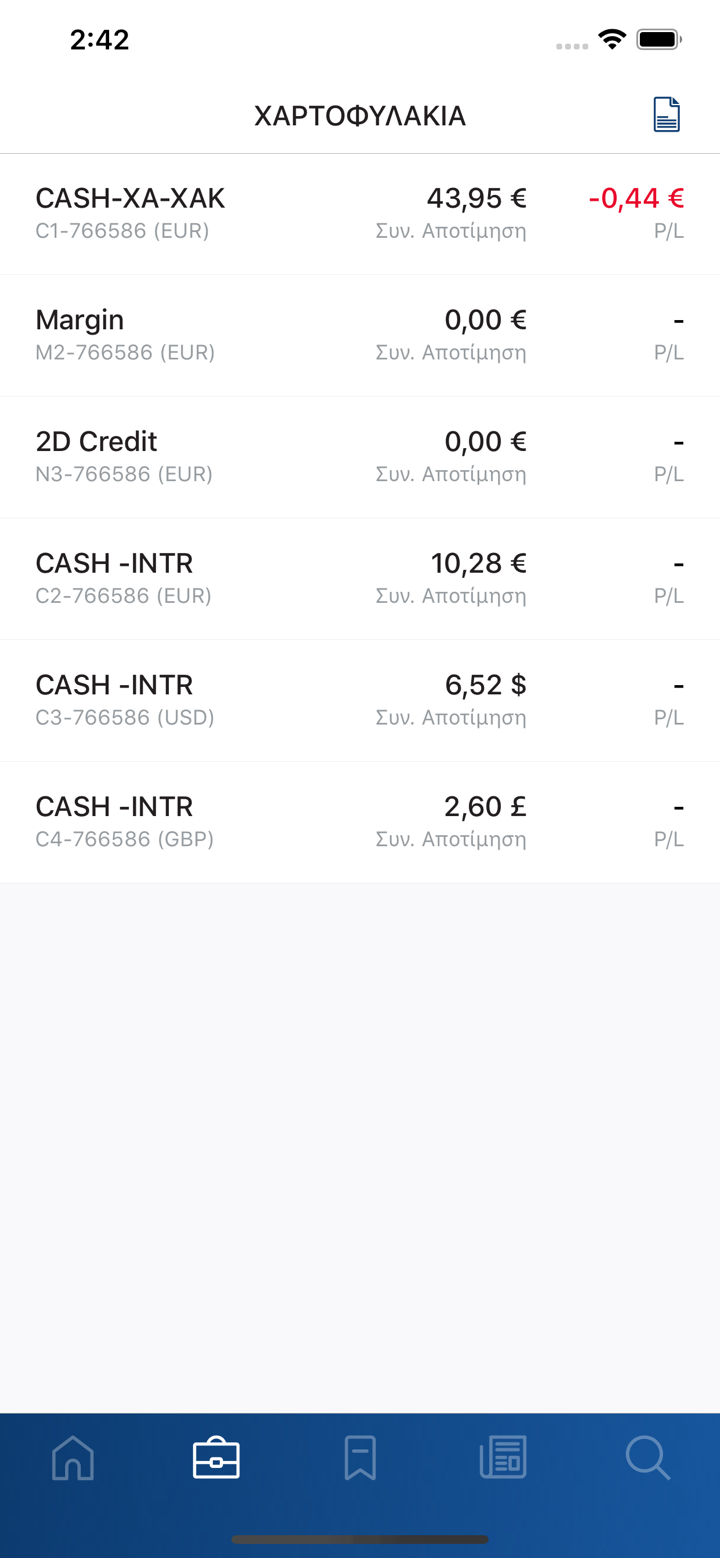
Task: Go to the home tab
Action: point(73,1458)
